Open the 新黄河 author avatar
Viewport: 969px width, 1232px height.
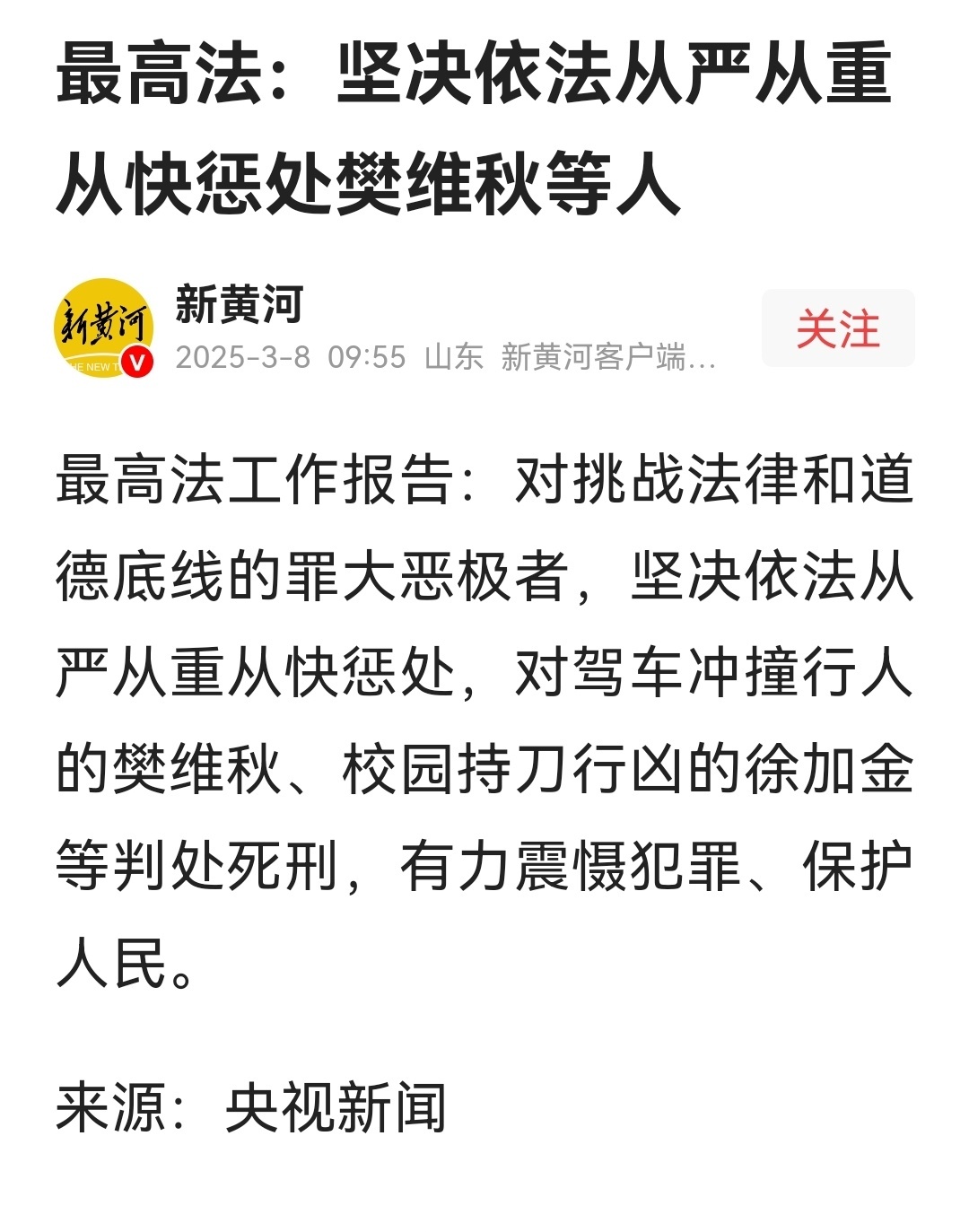tap(103, 328)
